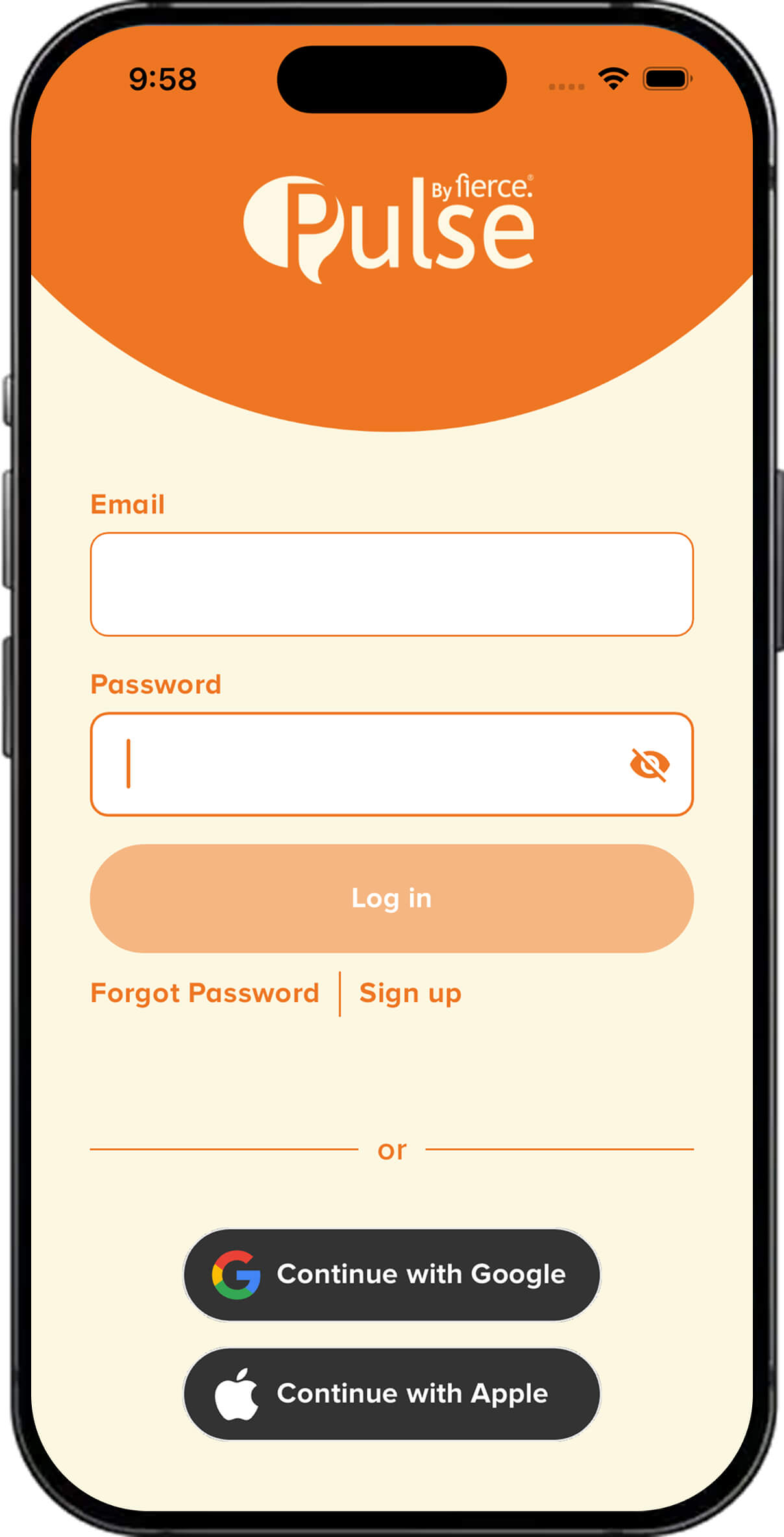Tap the Email input field
Image resolution: width=784 pixels, height=1537 pixels.
[x=392, y=584]
